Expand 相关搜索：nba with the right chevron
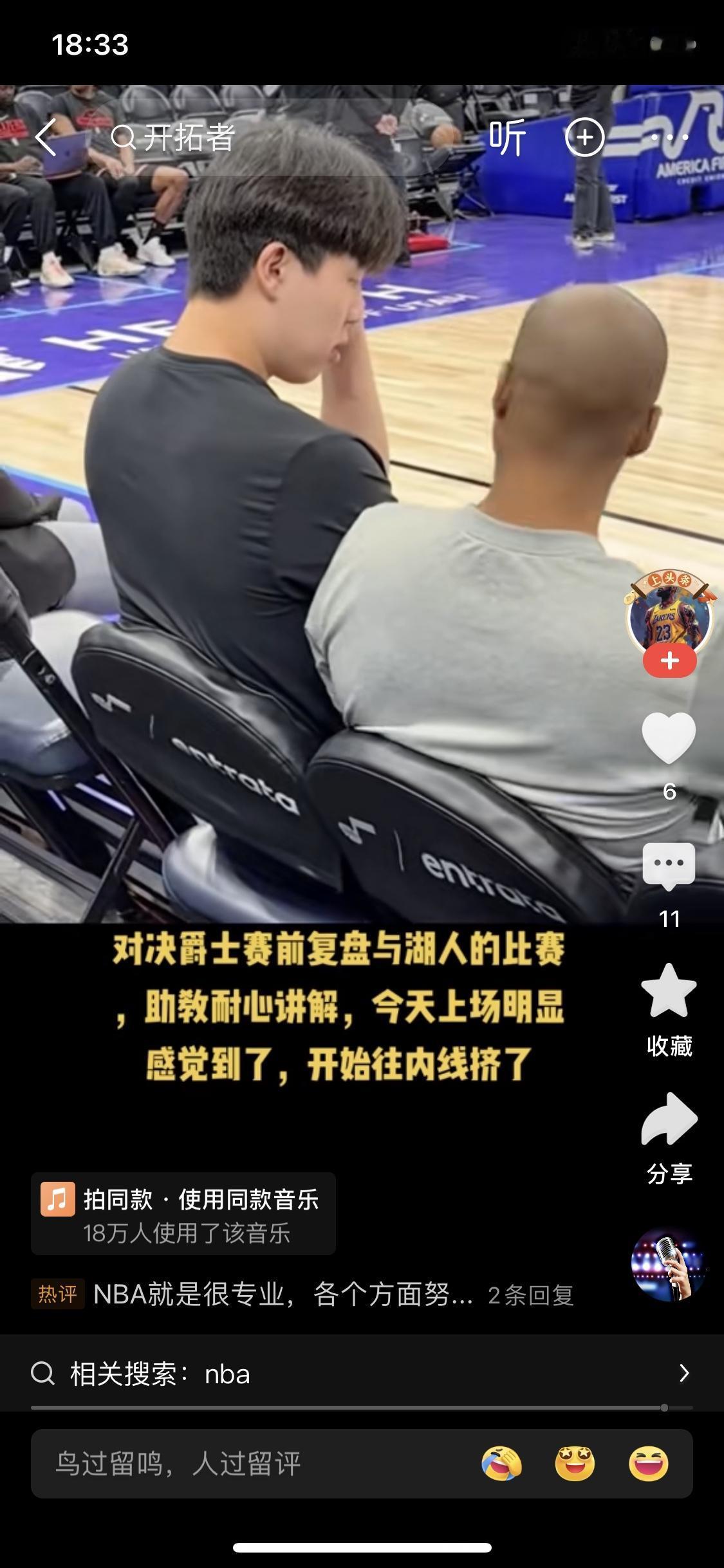Screen dimensions: 724x1568 (685, 1372)
